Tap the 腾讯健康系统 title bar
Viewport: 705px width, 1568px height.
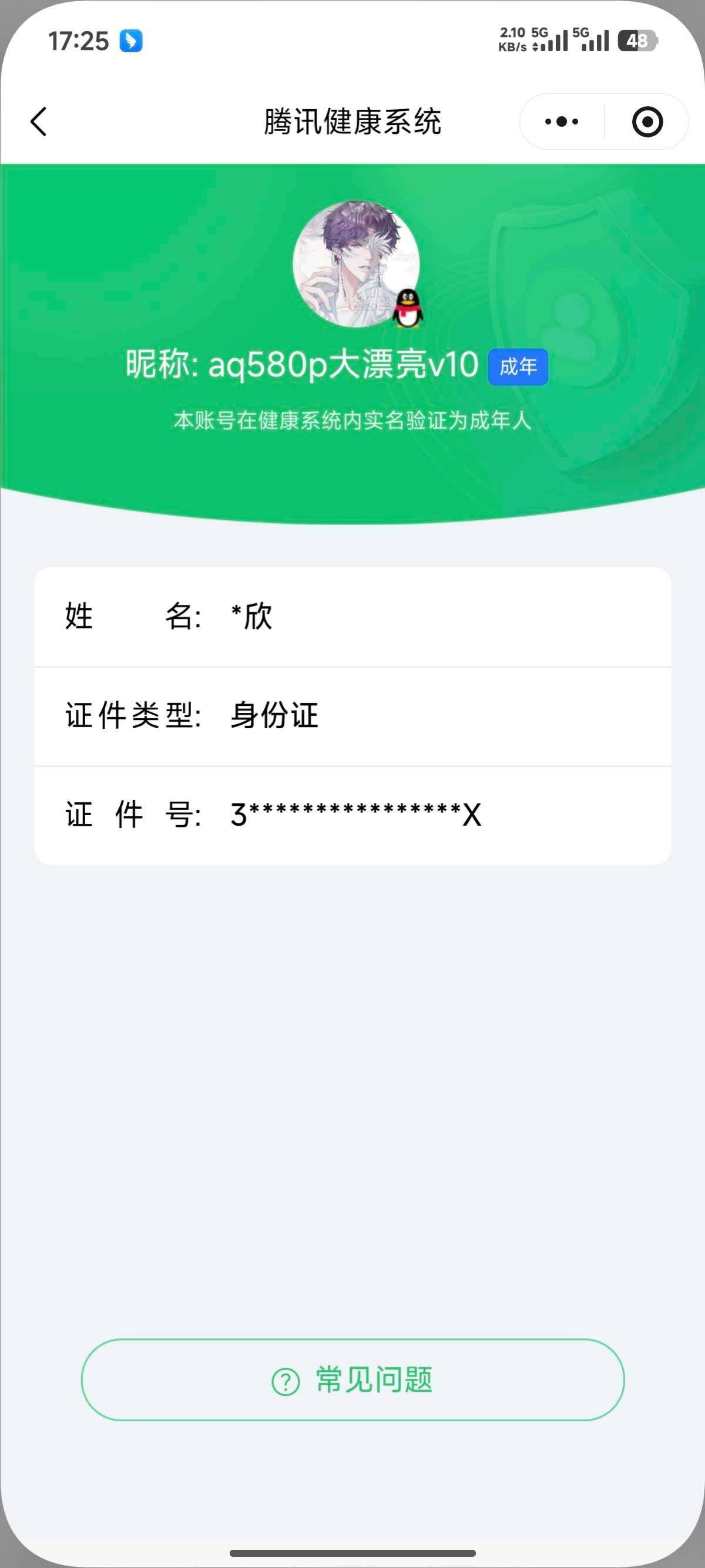[x=352, y=121]
